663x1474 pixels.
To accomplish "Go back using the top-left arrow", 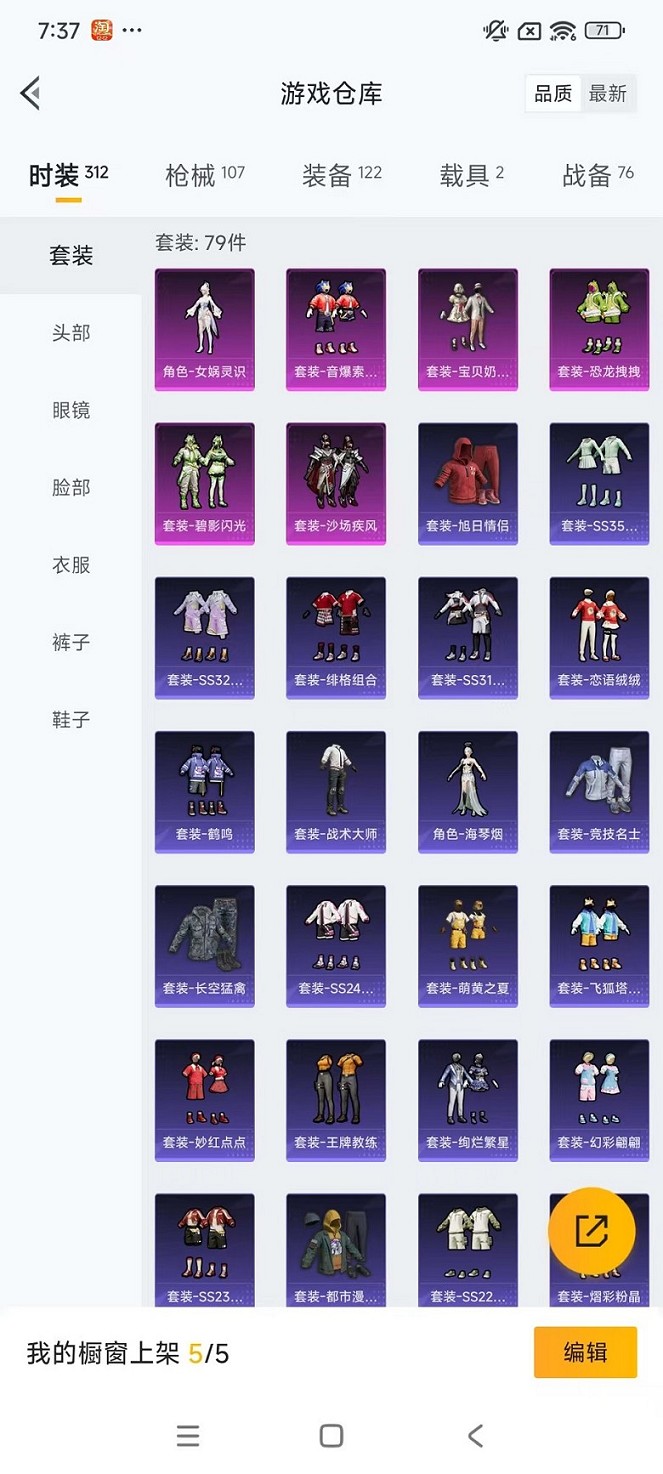I will 31,94.
